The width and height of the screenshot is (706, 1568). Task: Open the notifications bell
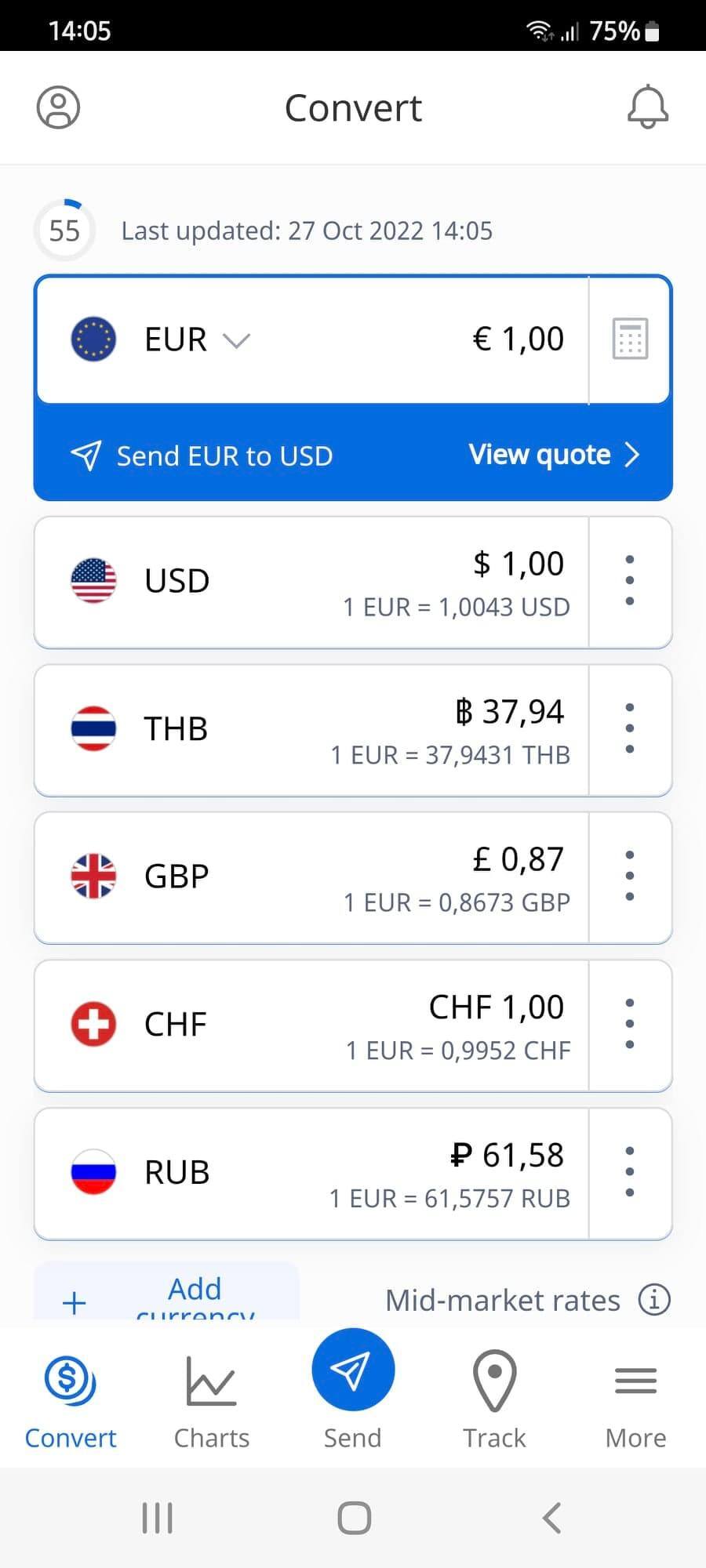[x=647, y=107]
